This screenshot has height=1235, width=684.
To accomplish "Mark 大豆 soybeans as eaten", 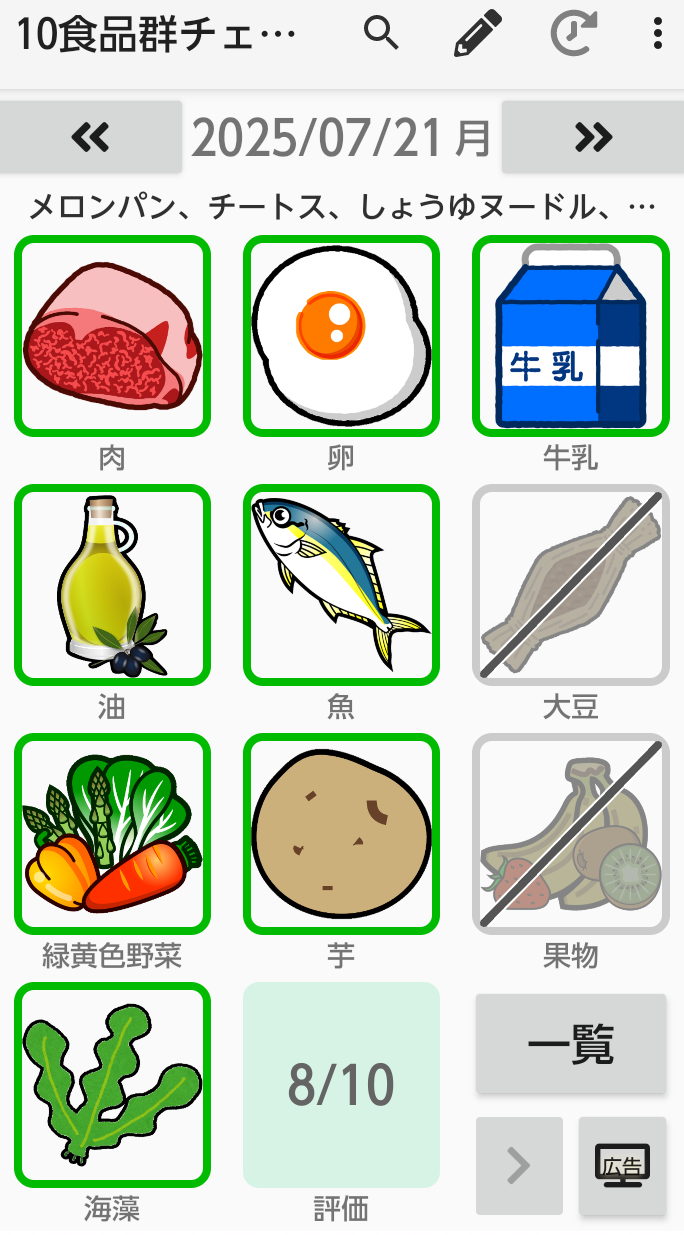I will point(570,585).
